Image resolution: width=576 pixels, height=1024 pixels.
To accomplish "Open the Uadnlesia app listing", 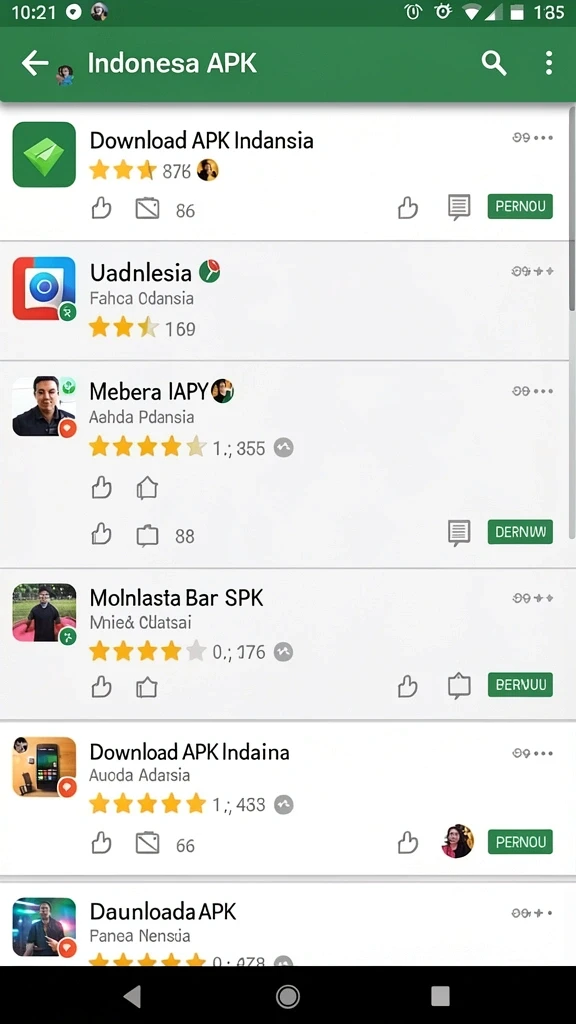I will pos(285,300).
